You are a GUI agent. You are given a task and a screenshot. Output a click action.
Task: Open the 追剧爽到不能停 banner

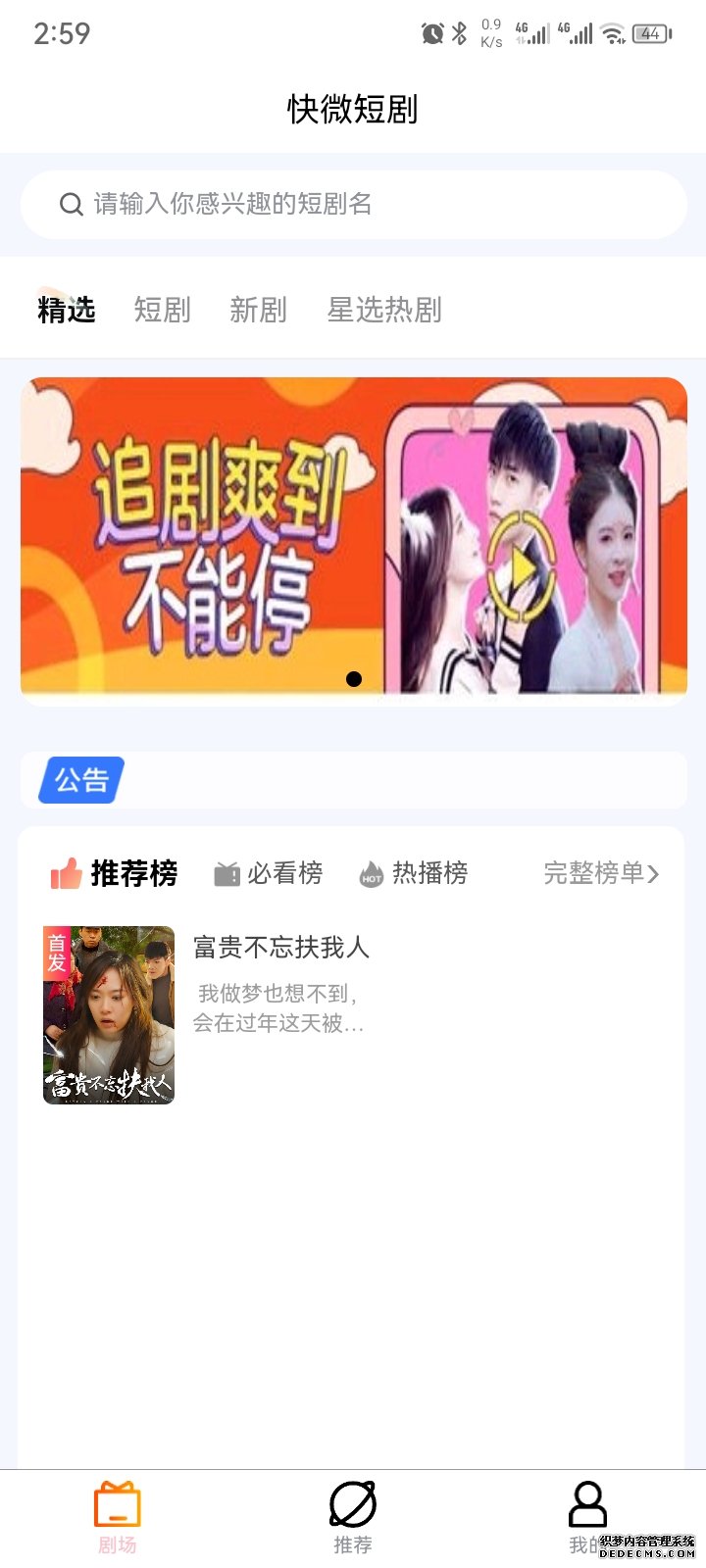[x=353, y=536]
